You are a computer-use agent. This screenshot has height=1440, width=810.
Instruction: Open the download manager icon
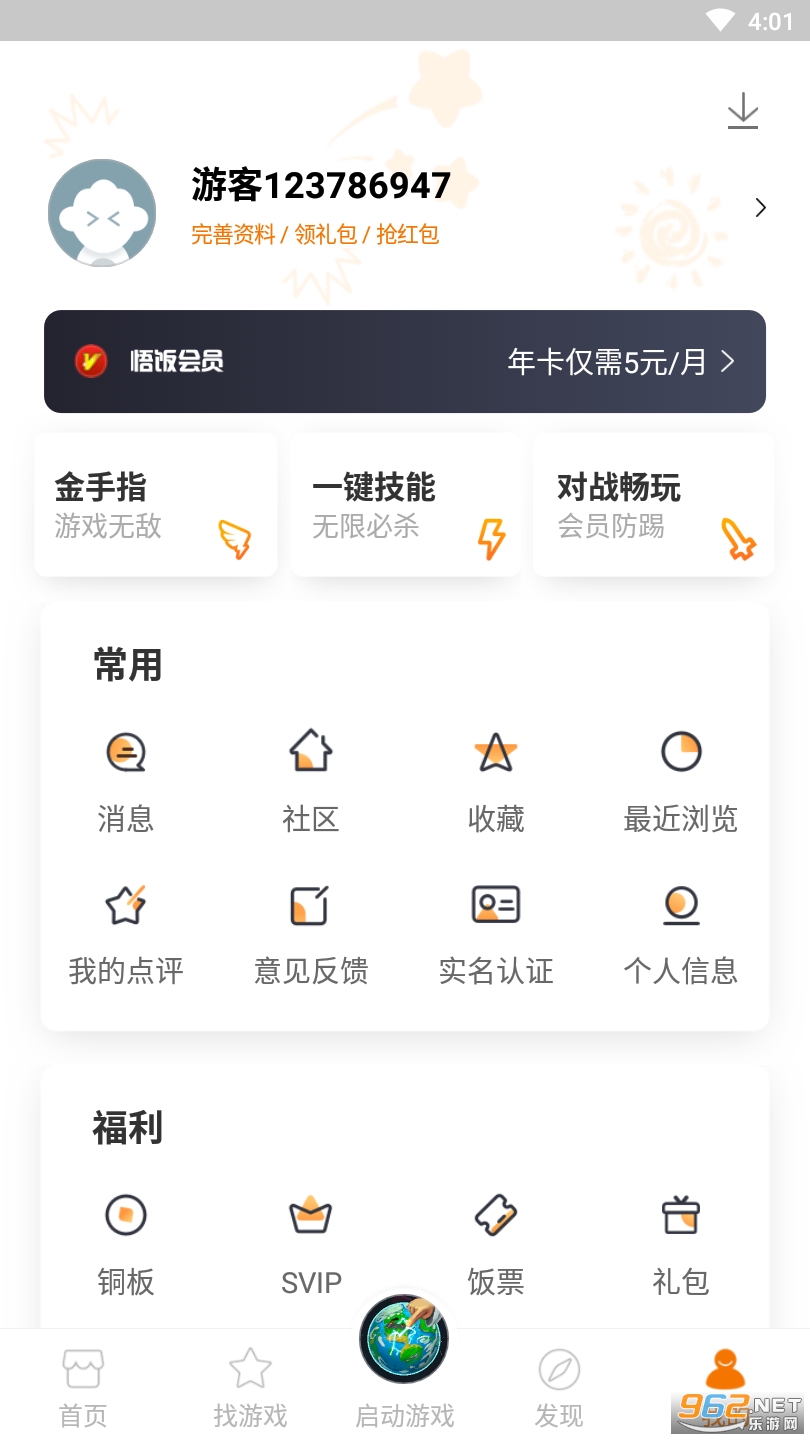click(x=742, y=111)
